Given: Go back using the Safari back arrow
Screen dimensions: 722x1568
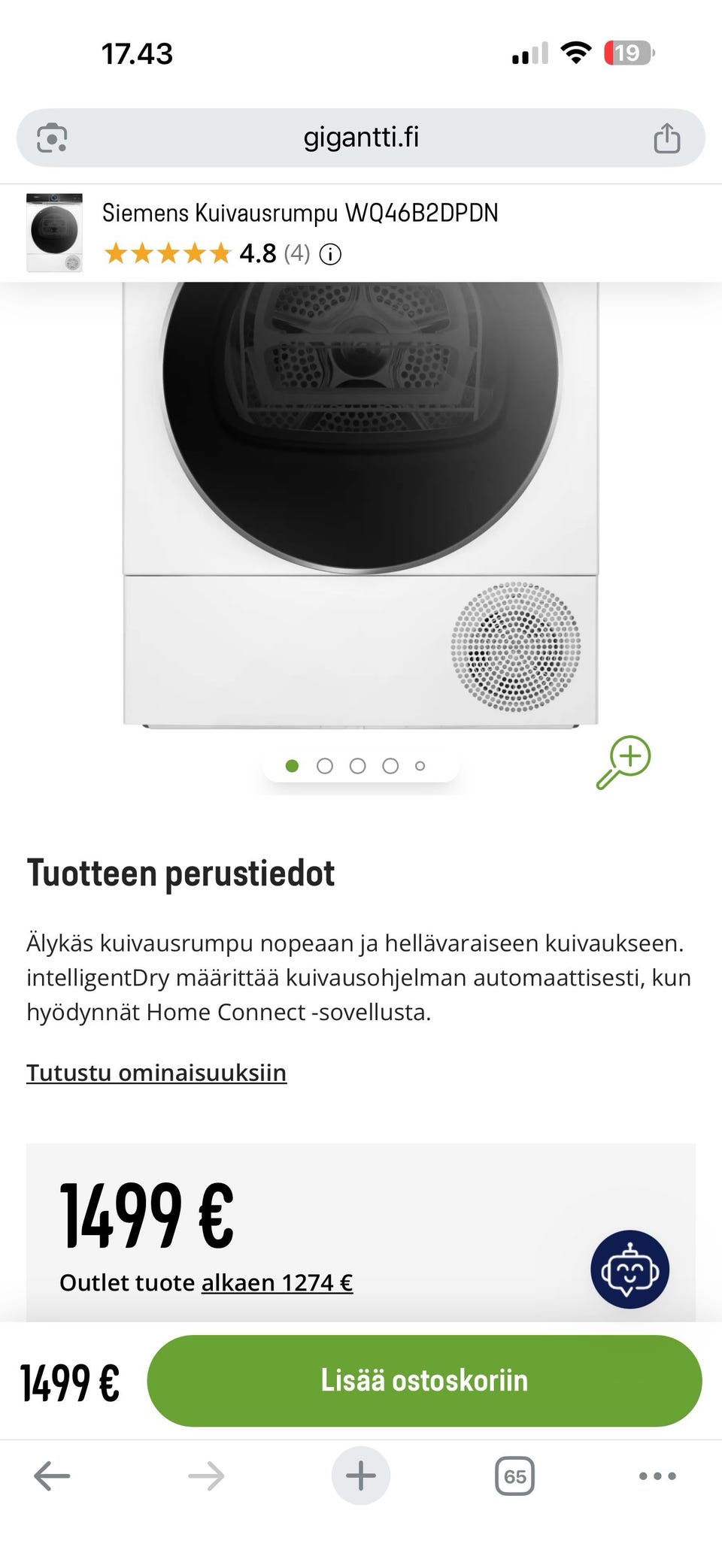Looking at the screenshot, I should [50, 1475].
